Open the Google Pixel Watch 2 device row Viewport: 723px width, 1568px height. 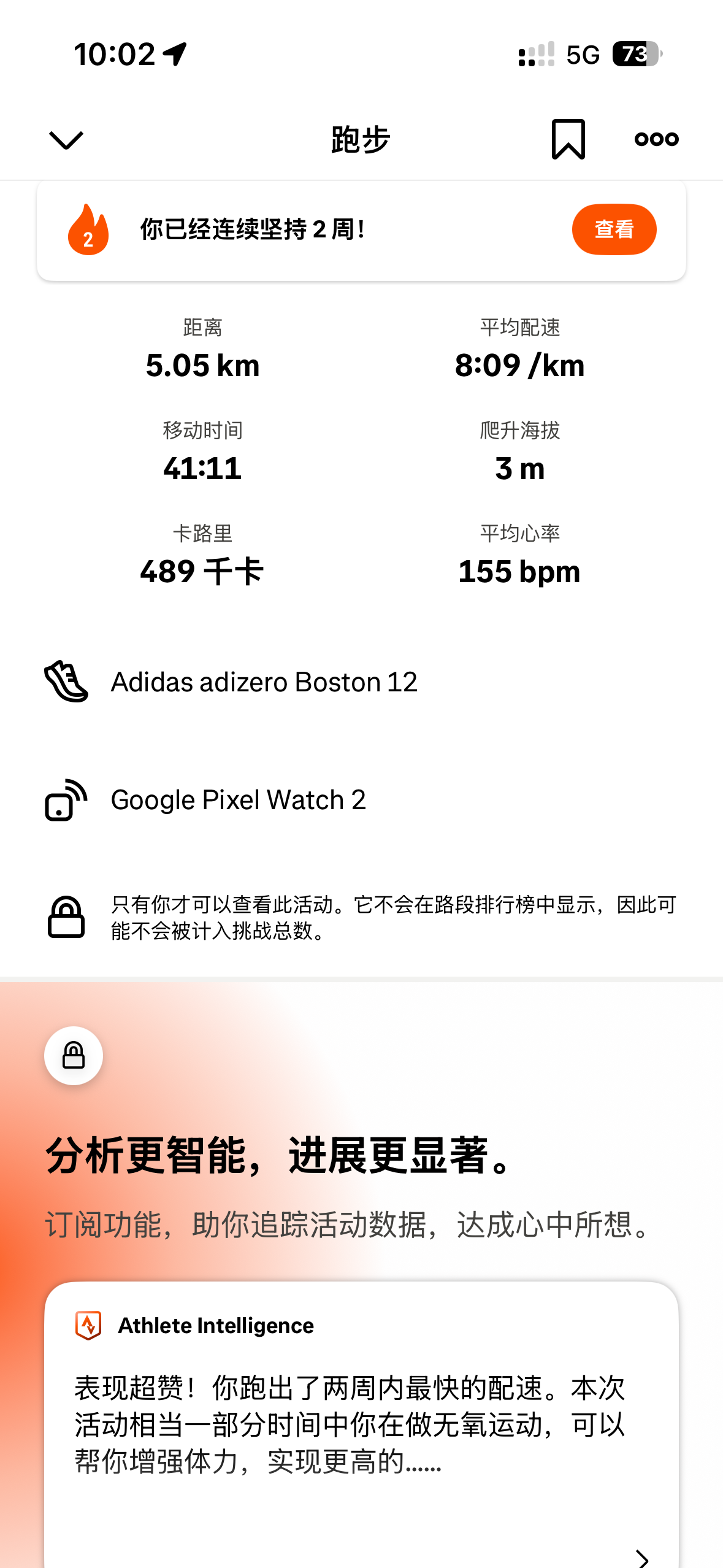pyautogui.click(x=238, y=800)
